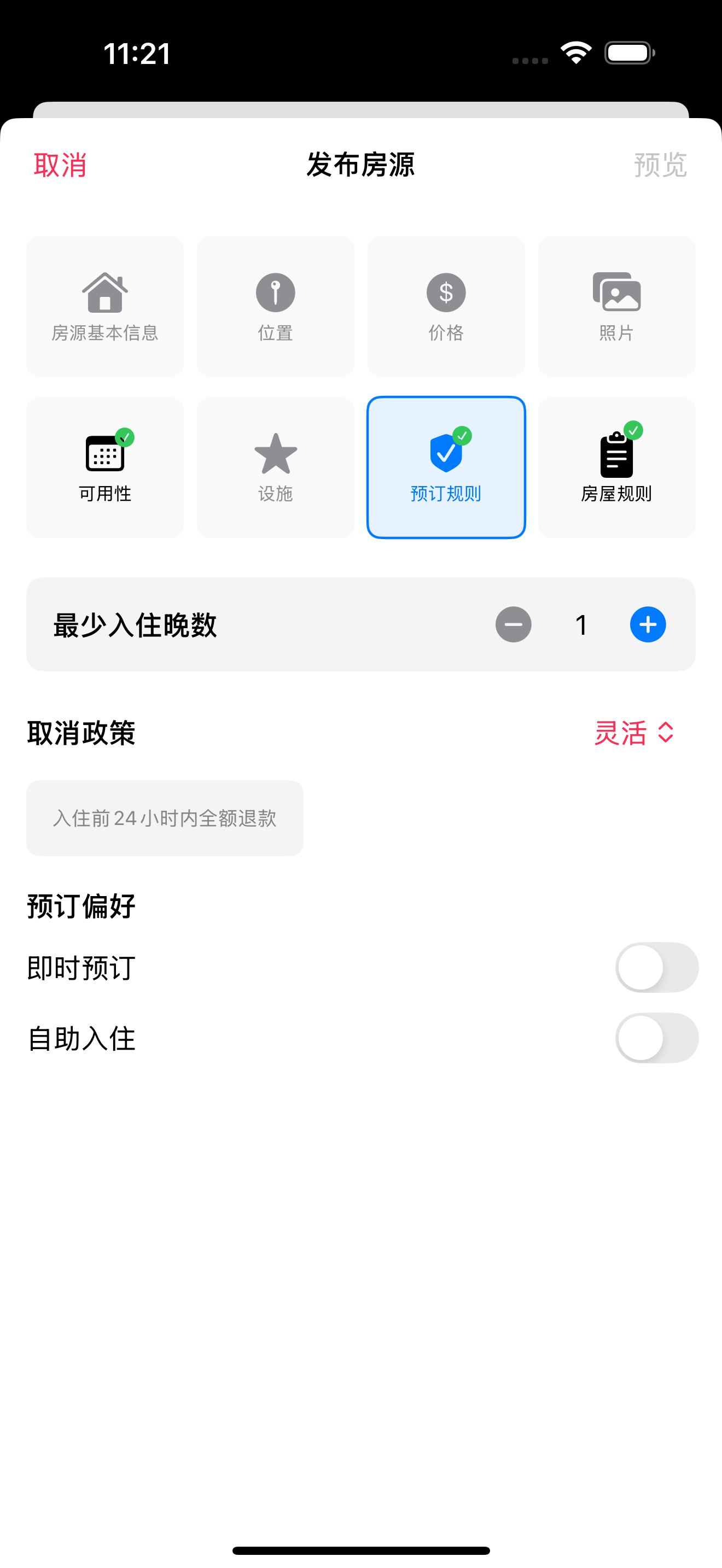Image resolution: width=722 pixels, height=1568 pixels.
Task: Select the 可用性 section
Action: [x=104, y=467]
